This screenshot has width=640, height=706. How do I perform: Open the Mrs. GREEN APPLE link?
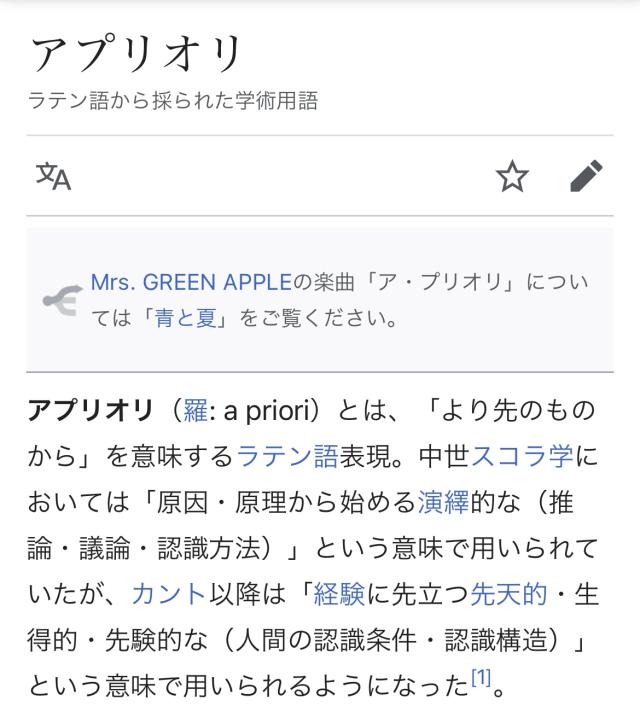point(191,282)
